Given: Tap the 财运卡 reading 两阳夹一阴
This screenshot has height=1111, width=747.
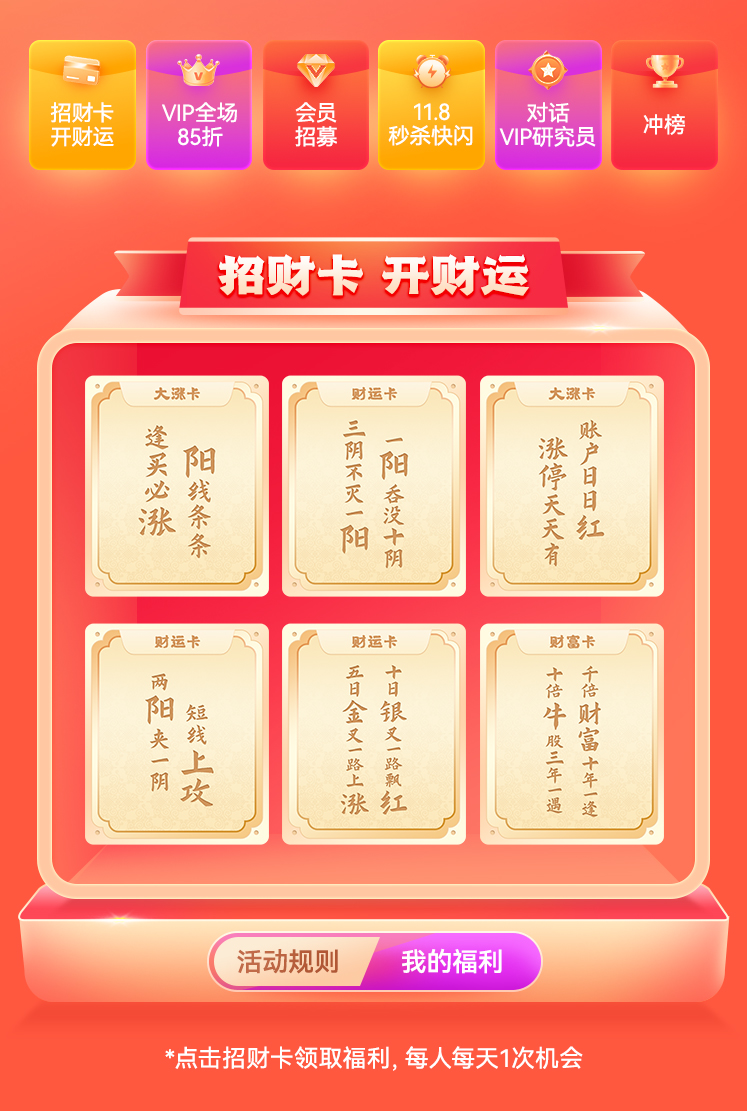Looking at the screenshot, I should 177,734.
